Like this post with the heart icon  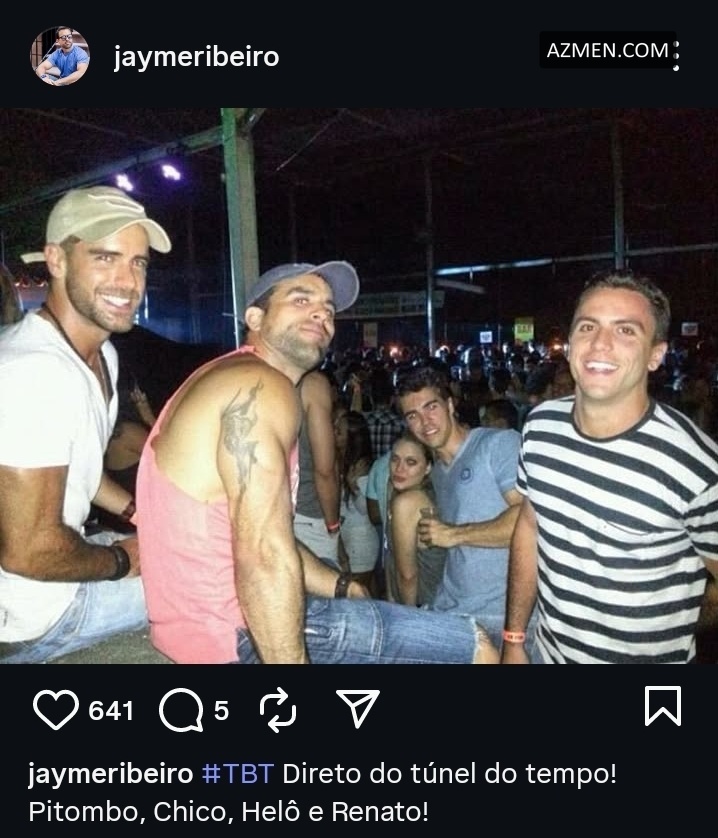(55, 710)
